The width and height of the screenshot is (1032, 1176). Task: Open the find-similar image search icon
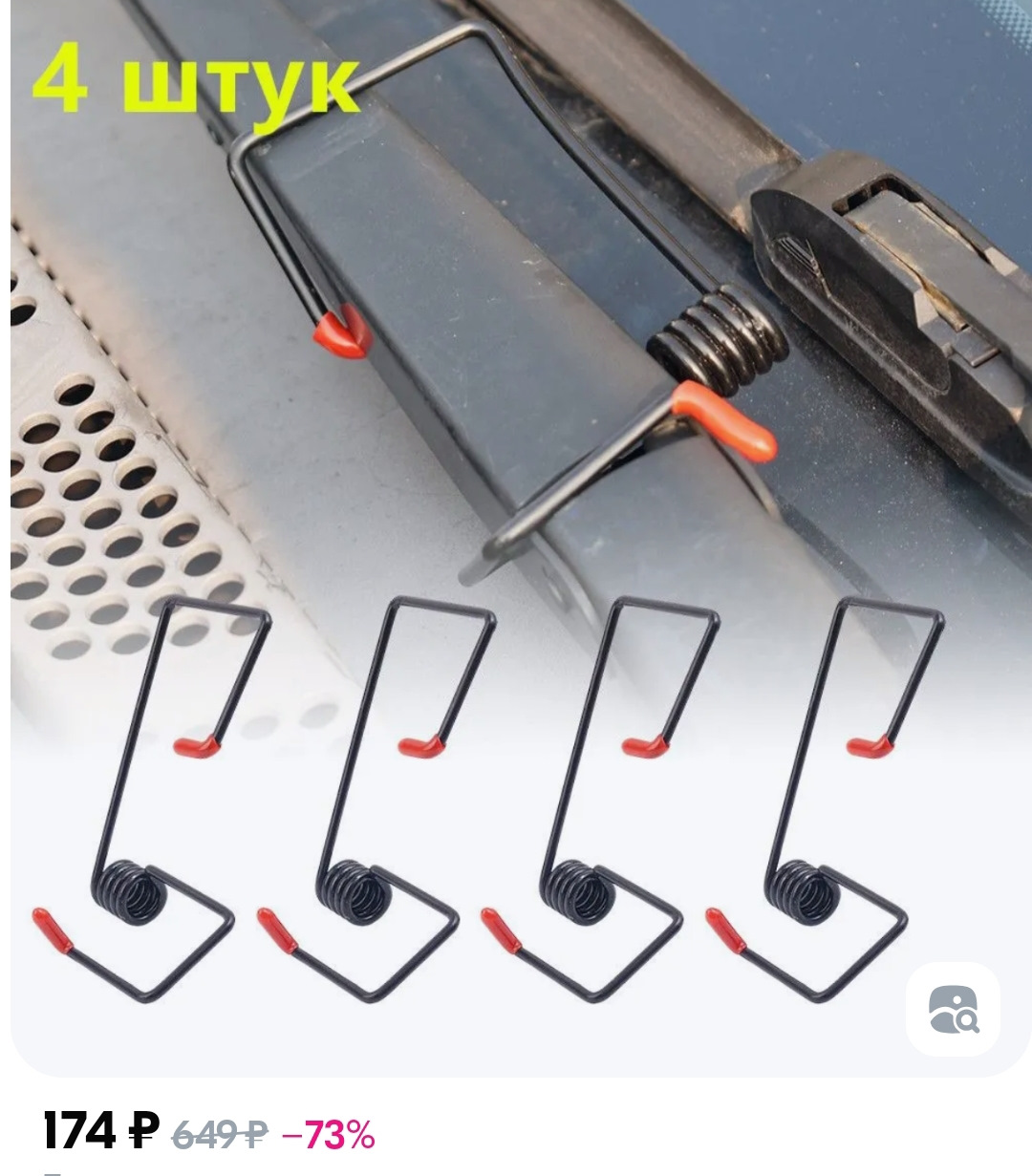pos(953,1009)
